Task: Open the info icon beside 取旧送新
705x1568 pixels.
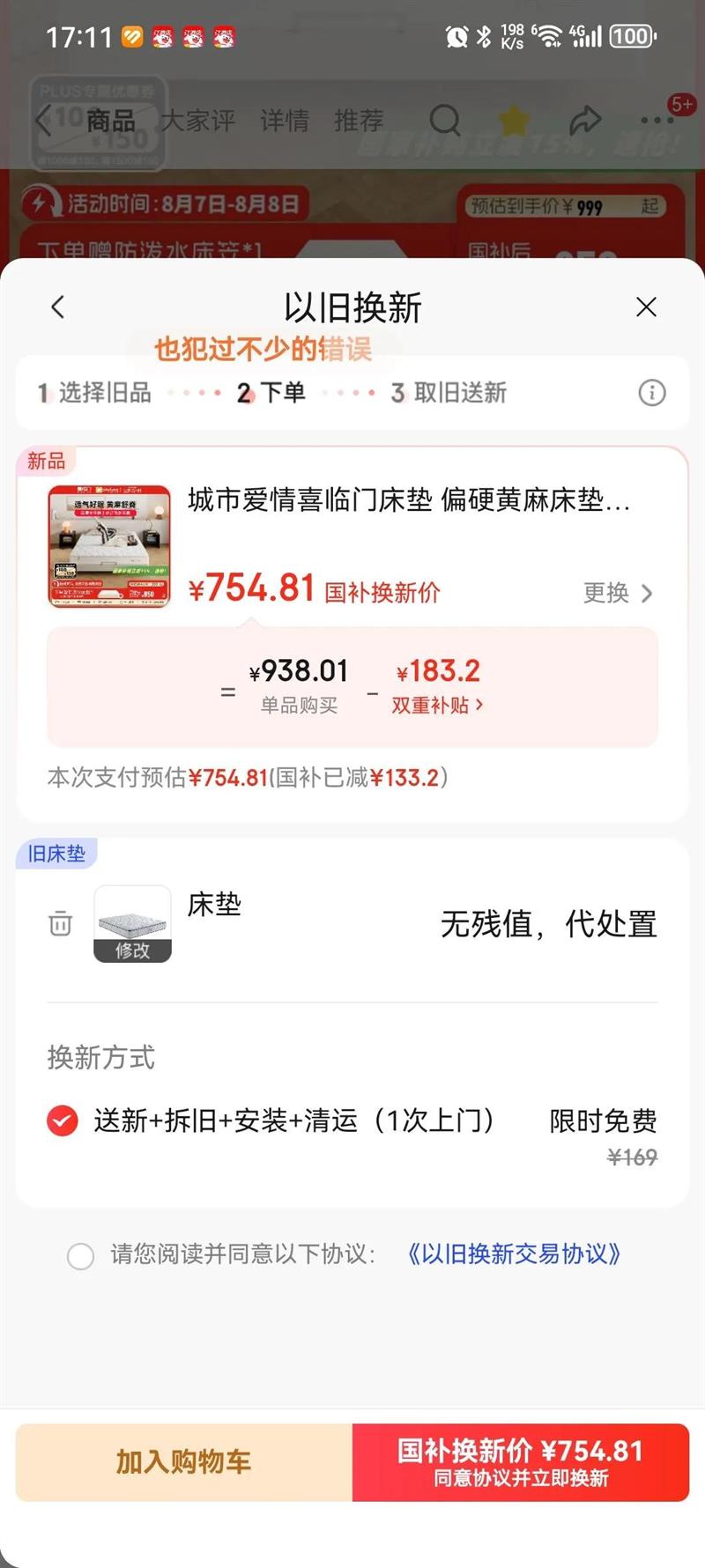Action: point(652,393)
